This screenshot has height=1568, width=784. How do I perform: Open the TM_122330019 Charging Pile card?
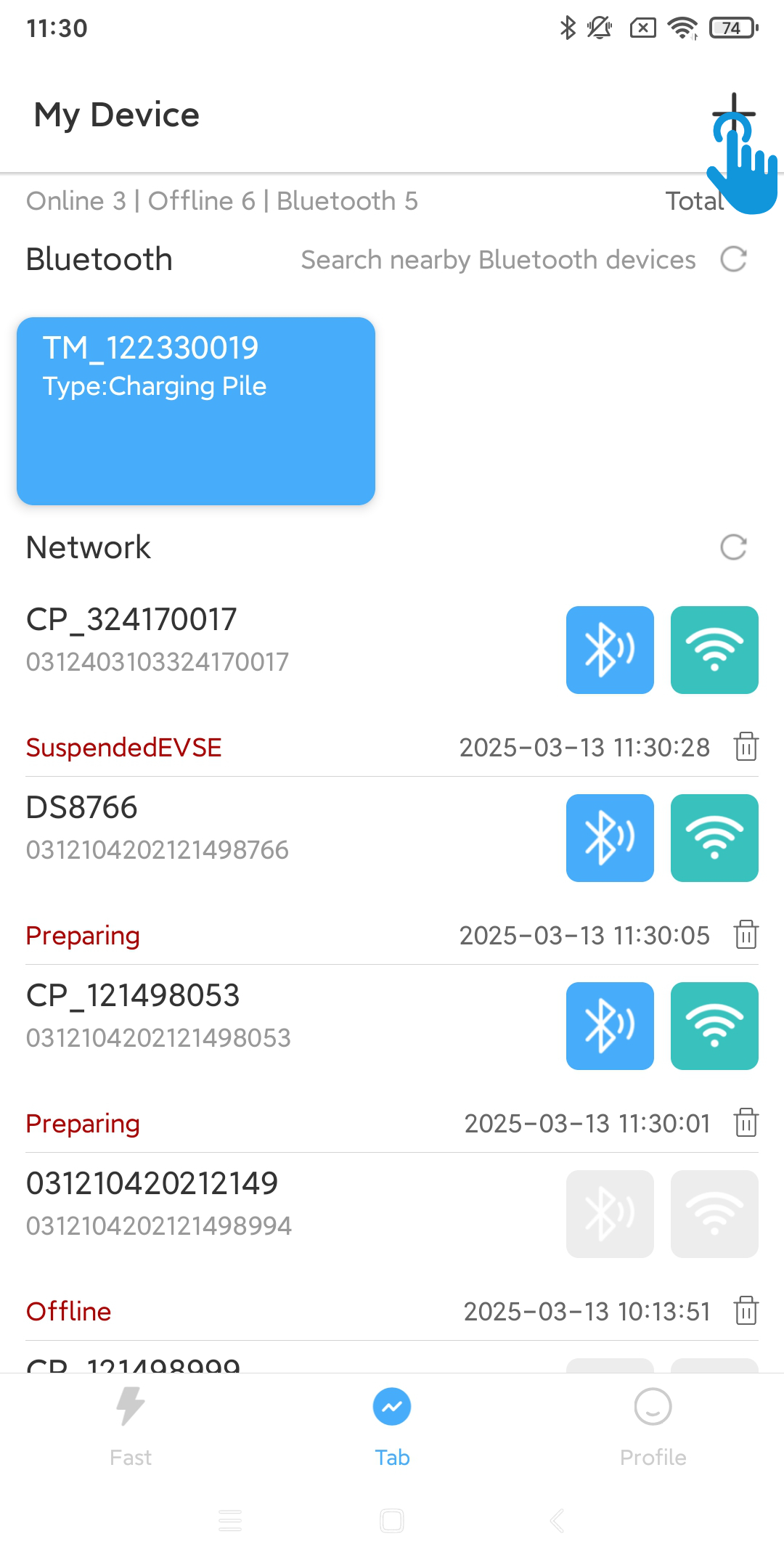tap(196, 411)
